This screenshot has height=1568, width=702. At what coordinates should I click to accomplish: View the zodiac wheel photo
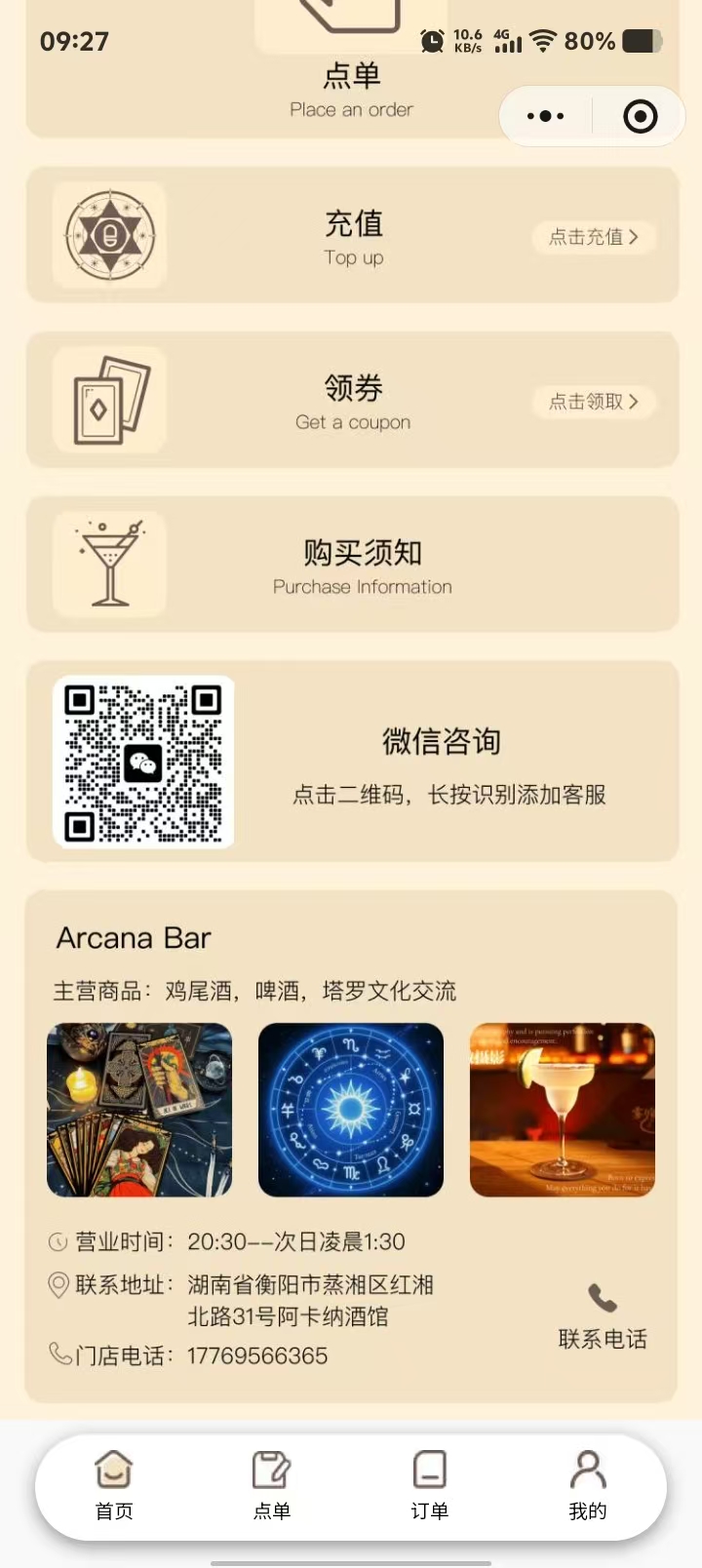351,1110
